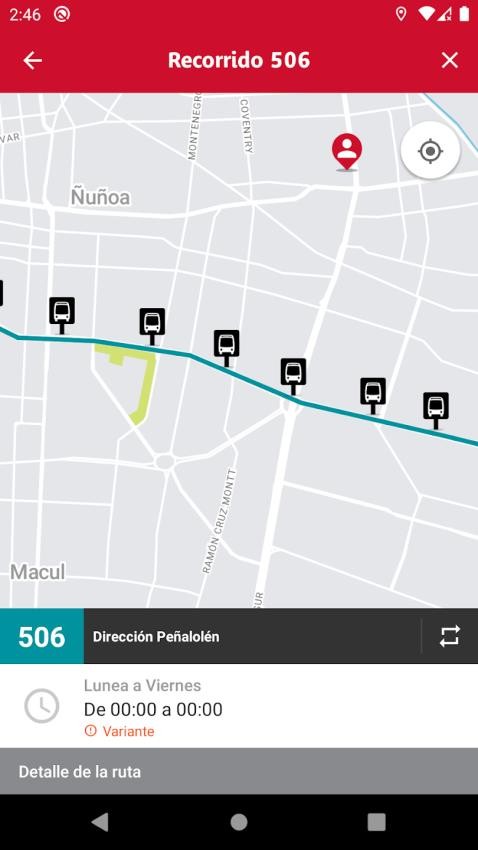
Task: Tap the red user location pin
Action: click(347, 152)
